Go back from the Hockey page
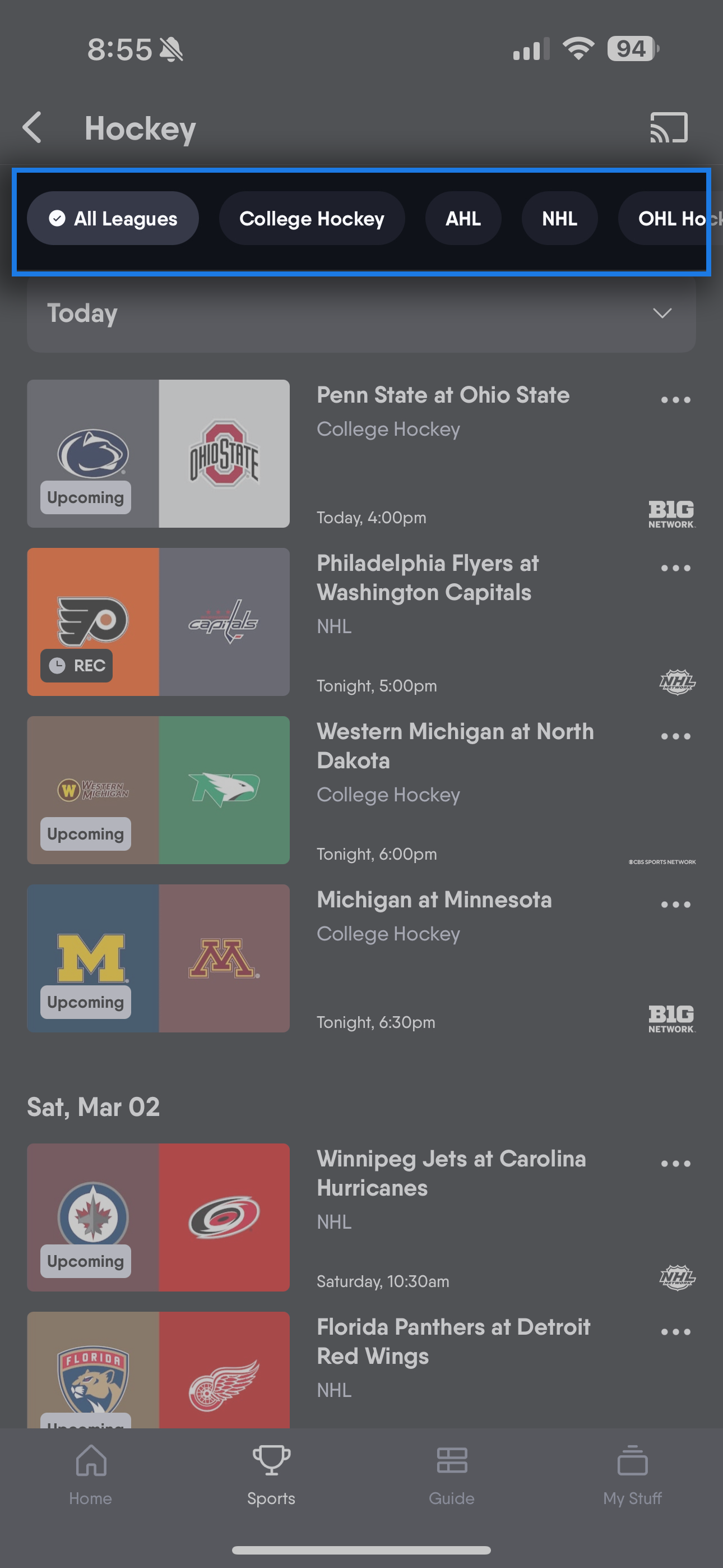 (33, 128)
